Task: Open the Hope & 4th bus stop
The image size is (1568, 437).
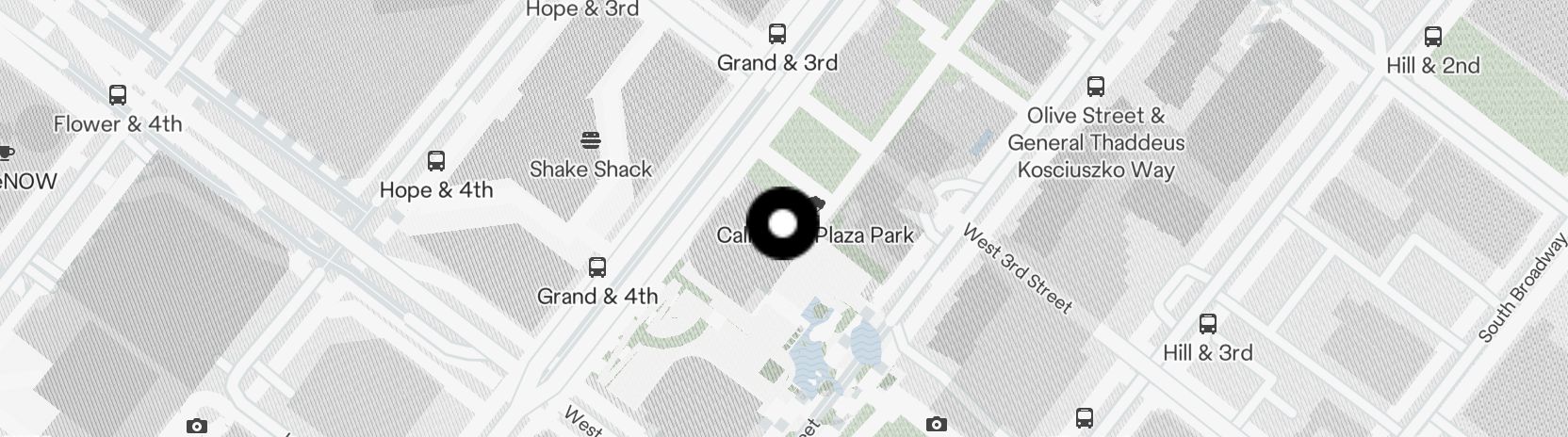Action: [435, 161]
